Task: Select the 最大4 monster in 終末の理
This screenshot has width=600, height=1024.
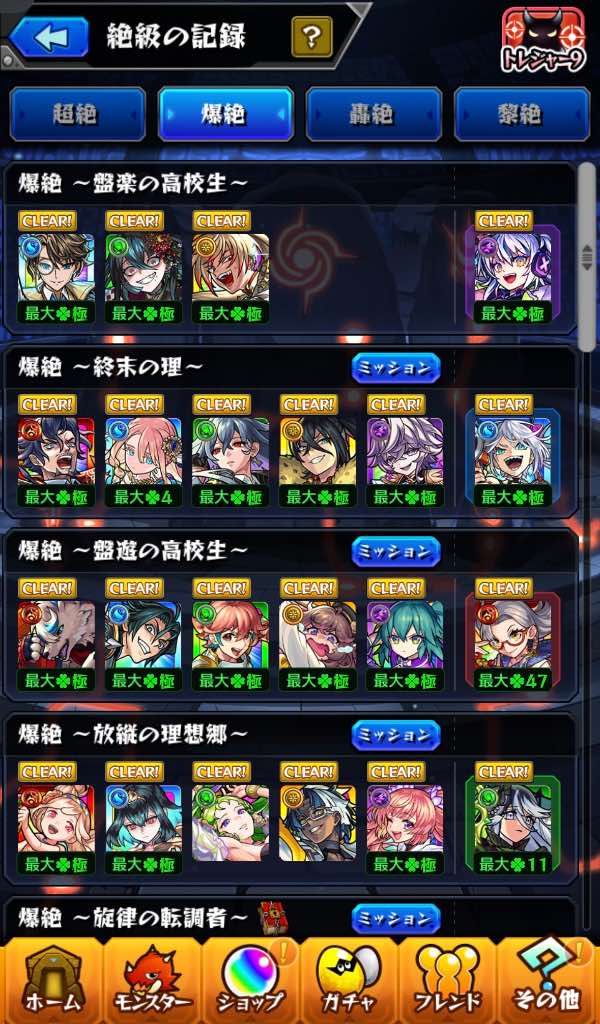Action: pyautogui.click(x=143, y=453)
